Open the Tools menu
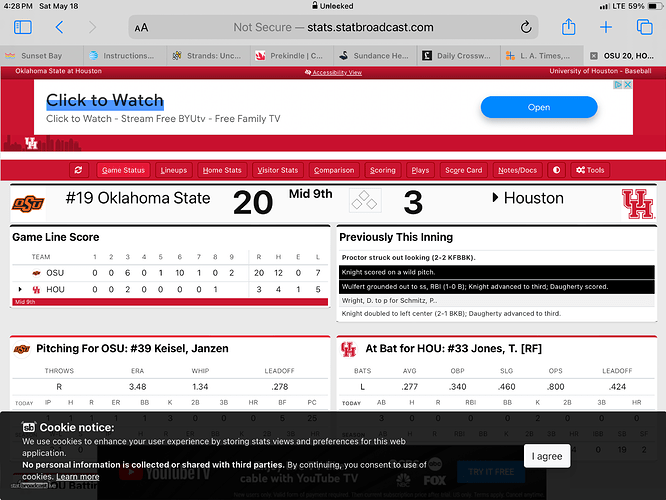Image resolution: width=666 pixels, height=500 pixels. point(591,170)
